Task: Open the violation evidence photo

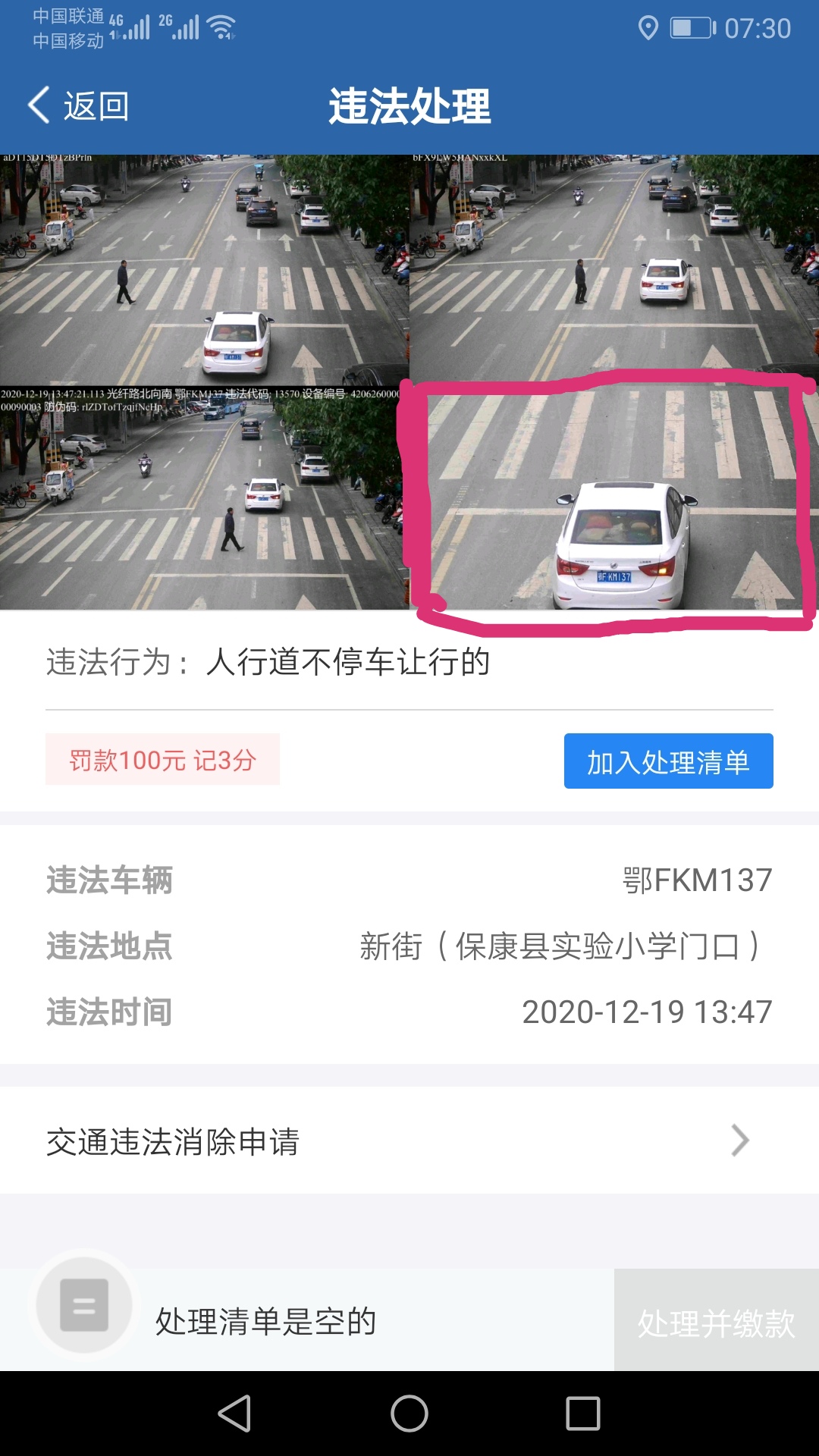Action: point(409,382)
